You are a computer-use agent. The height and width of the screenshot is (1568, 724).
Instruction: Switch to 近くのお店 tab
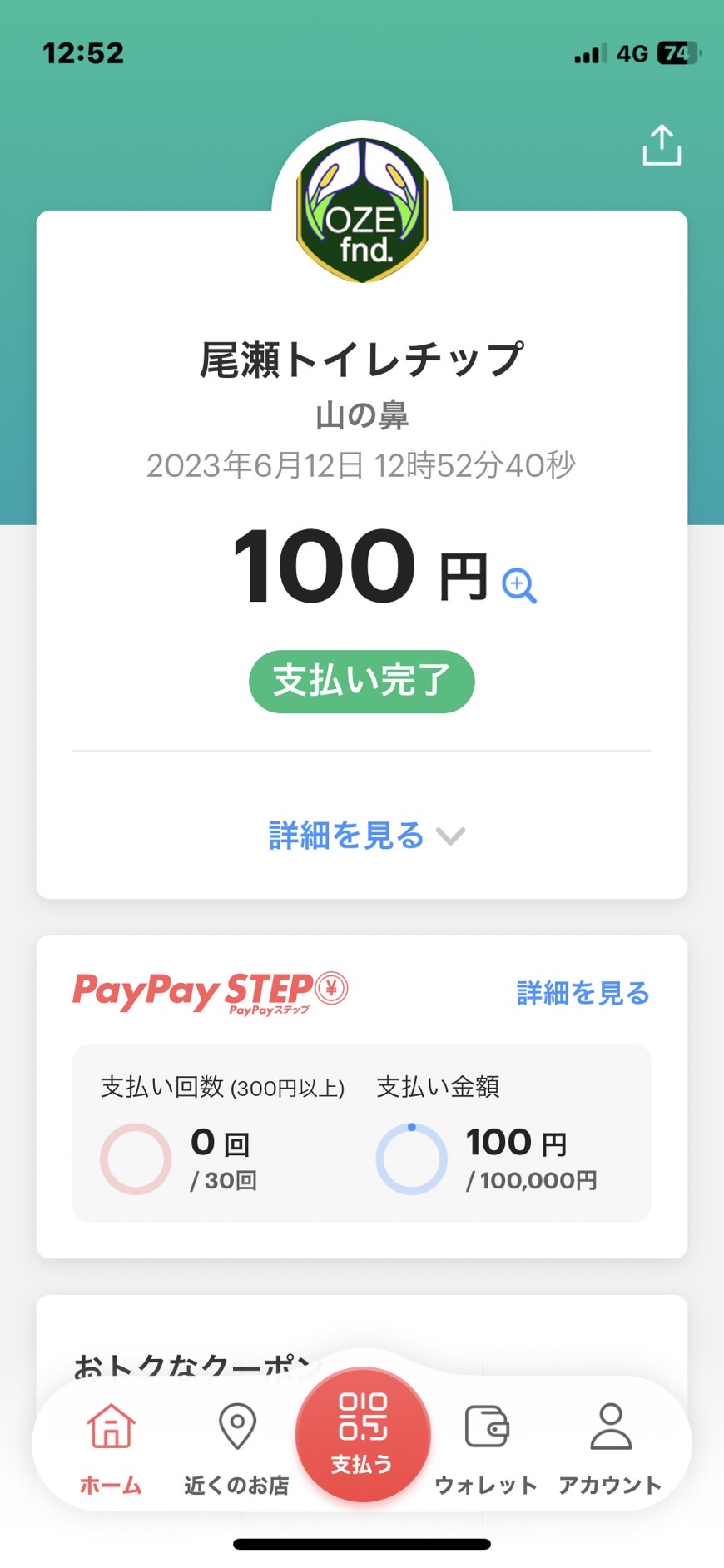click(x=236, y=1447)
